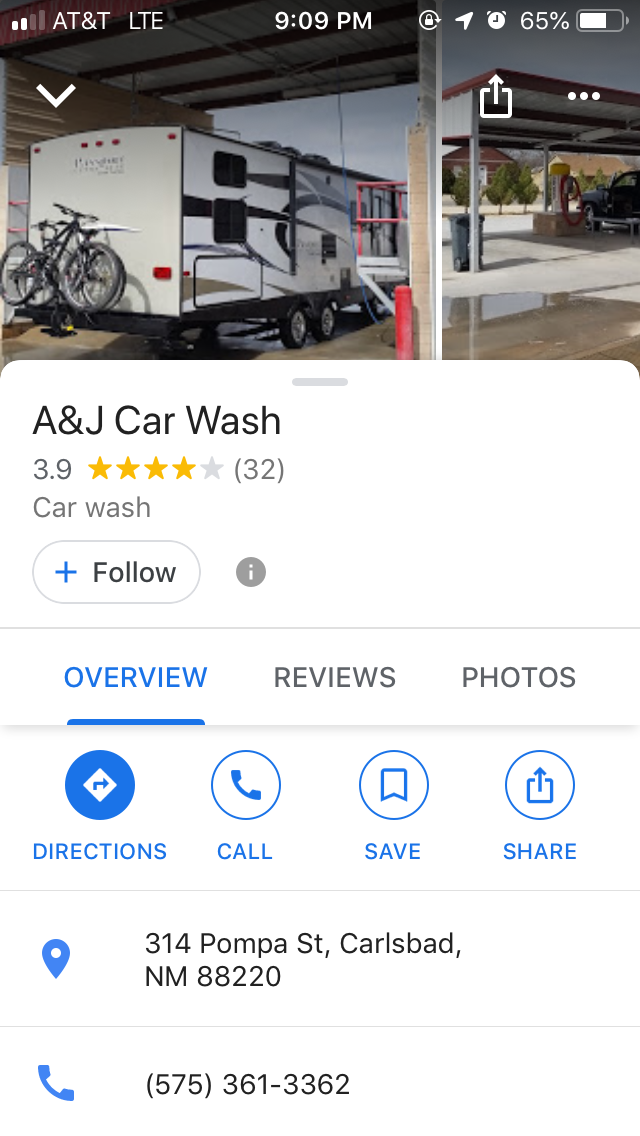Tap the drag handle on the card
The image size is (640, 1136).
(320, 382)
